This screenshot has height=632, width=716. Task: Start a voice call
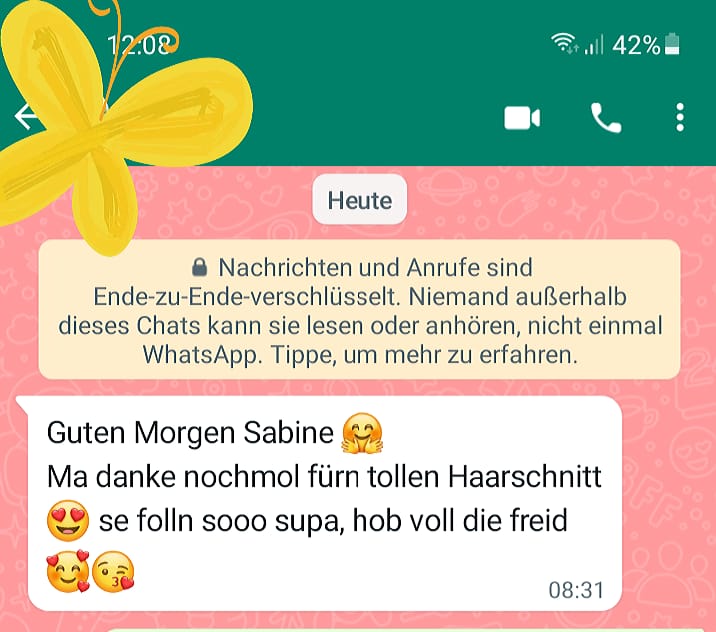point(606,118)
